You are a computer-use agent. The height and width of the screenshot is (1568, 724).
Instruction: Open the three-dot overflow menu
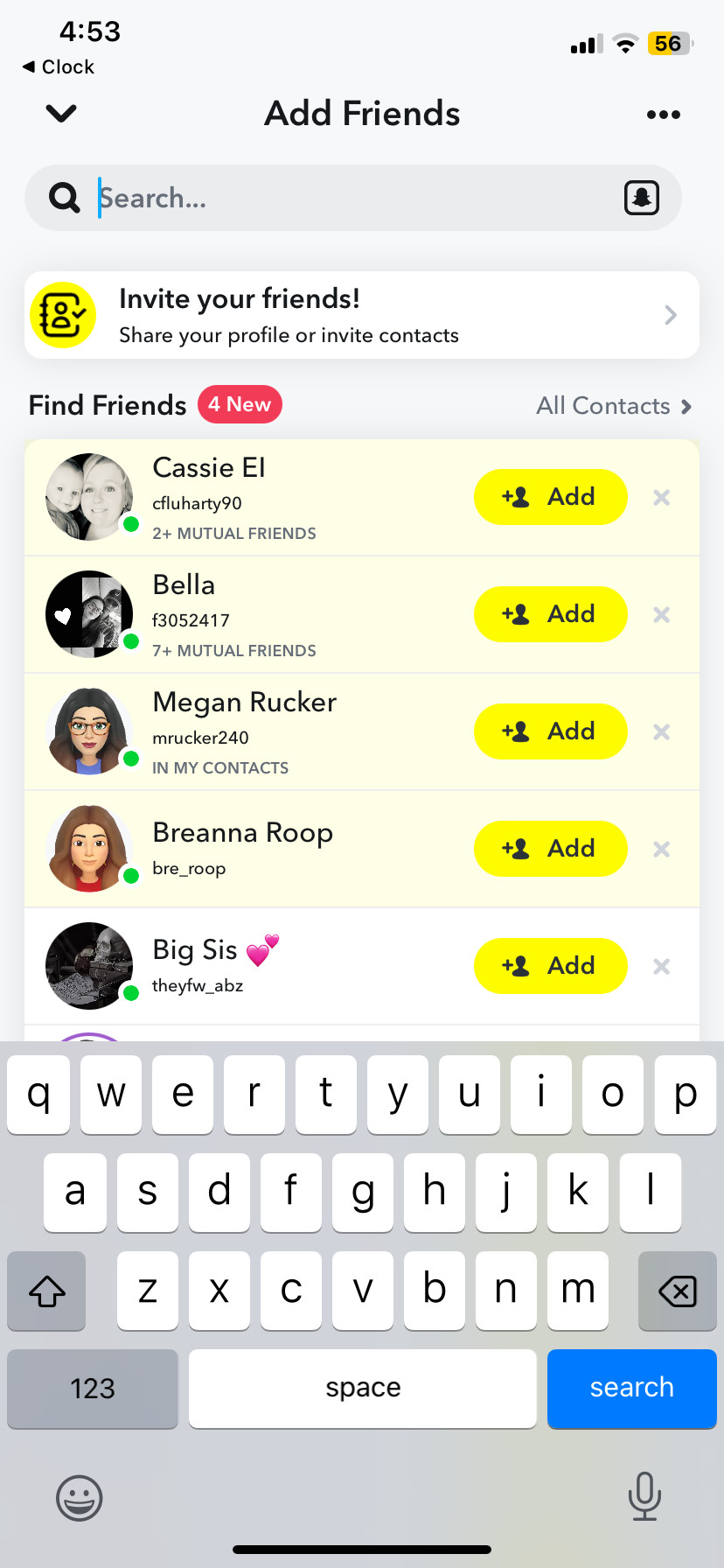[664, 115]
